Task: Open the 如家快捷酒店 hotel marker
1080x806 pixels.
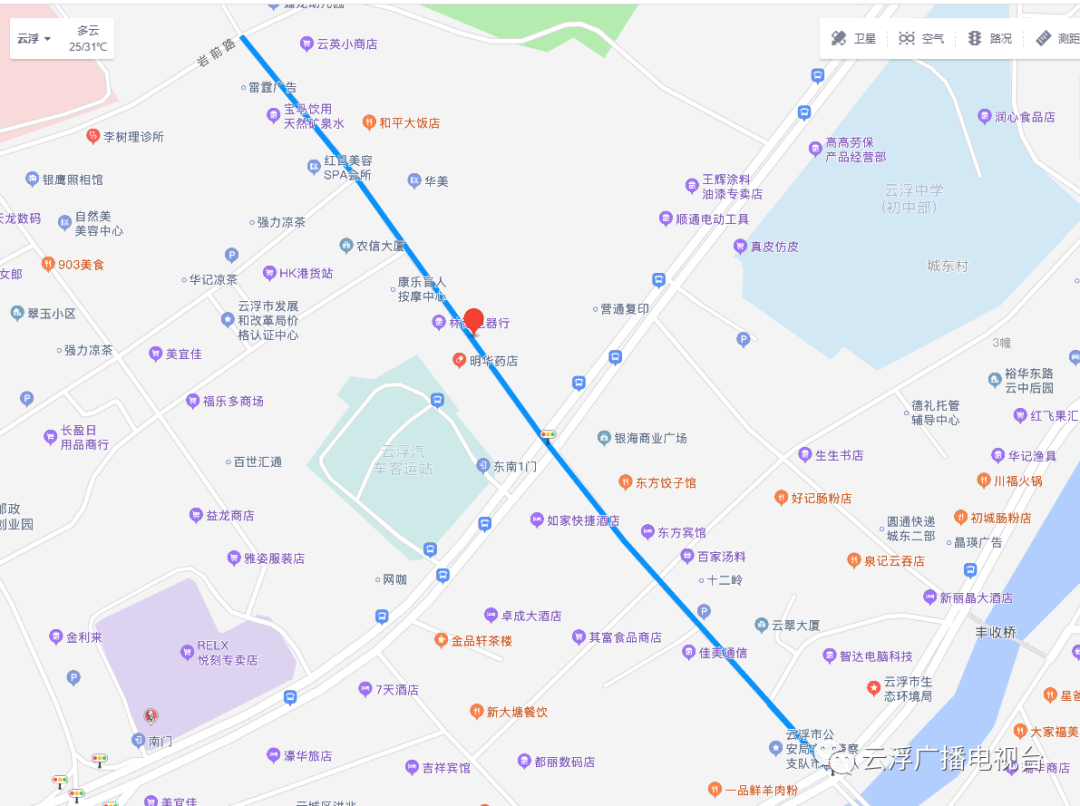Action: pos(538,520)
